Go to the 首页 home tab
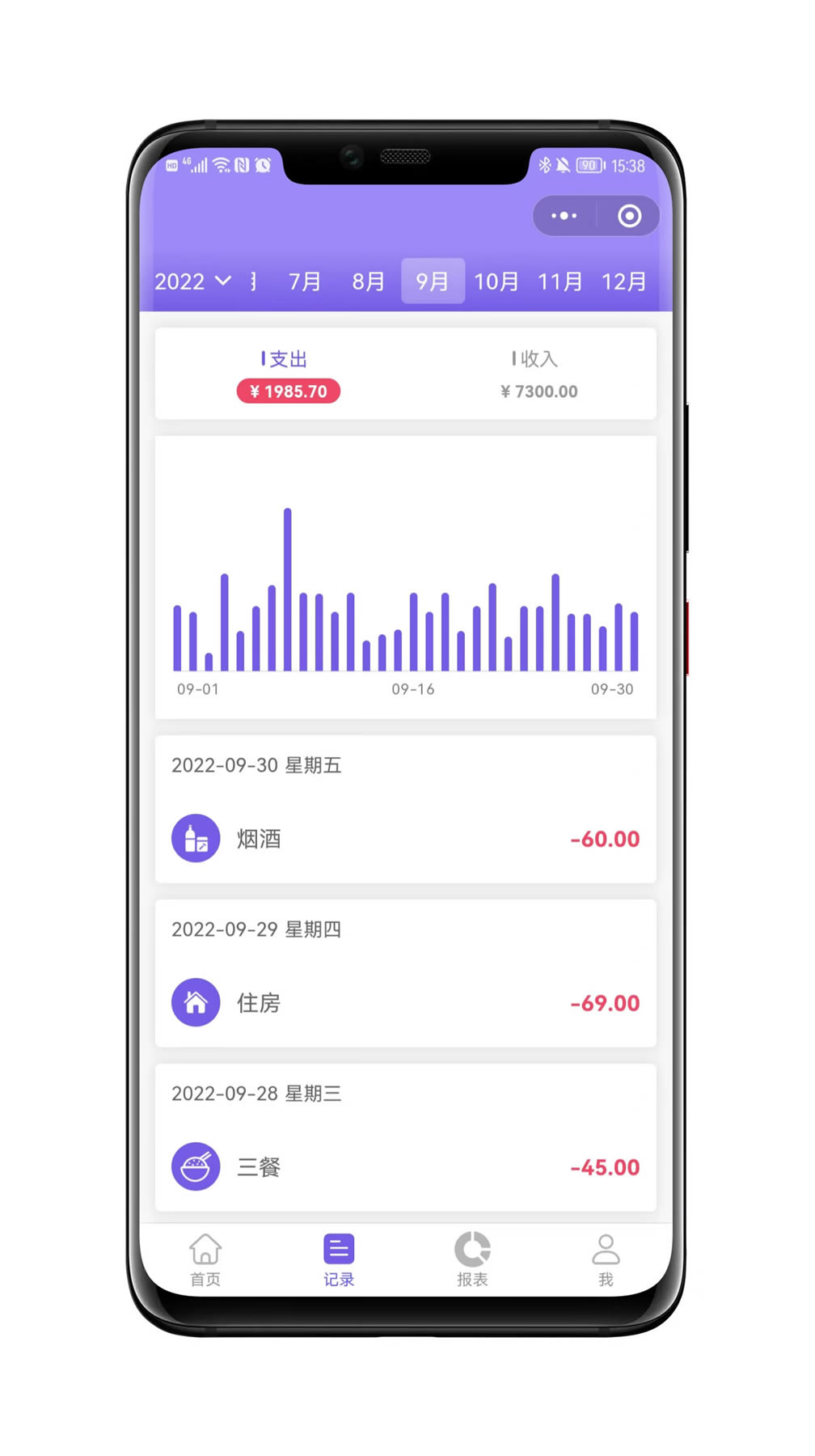Screen dimensions: 815x1456 (205, 1259)
